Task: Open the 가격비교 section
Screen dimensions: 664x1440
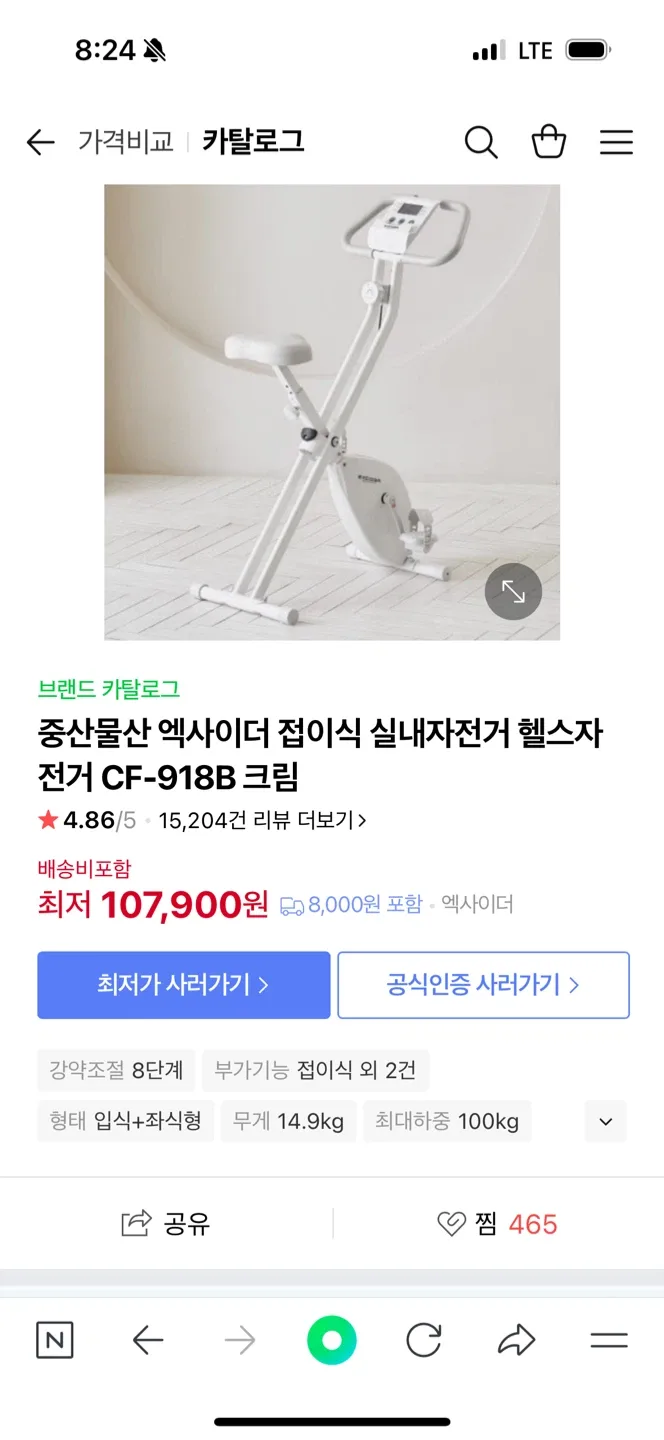Action: 126,142
